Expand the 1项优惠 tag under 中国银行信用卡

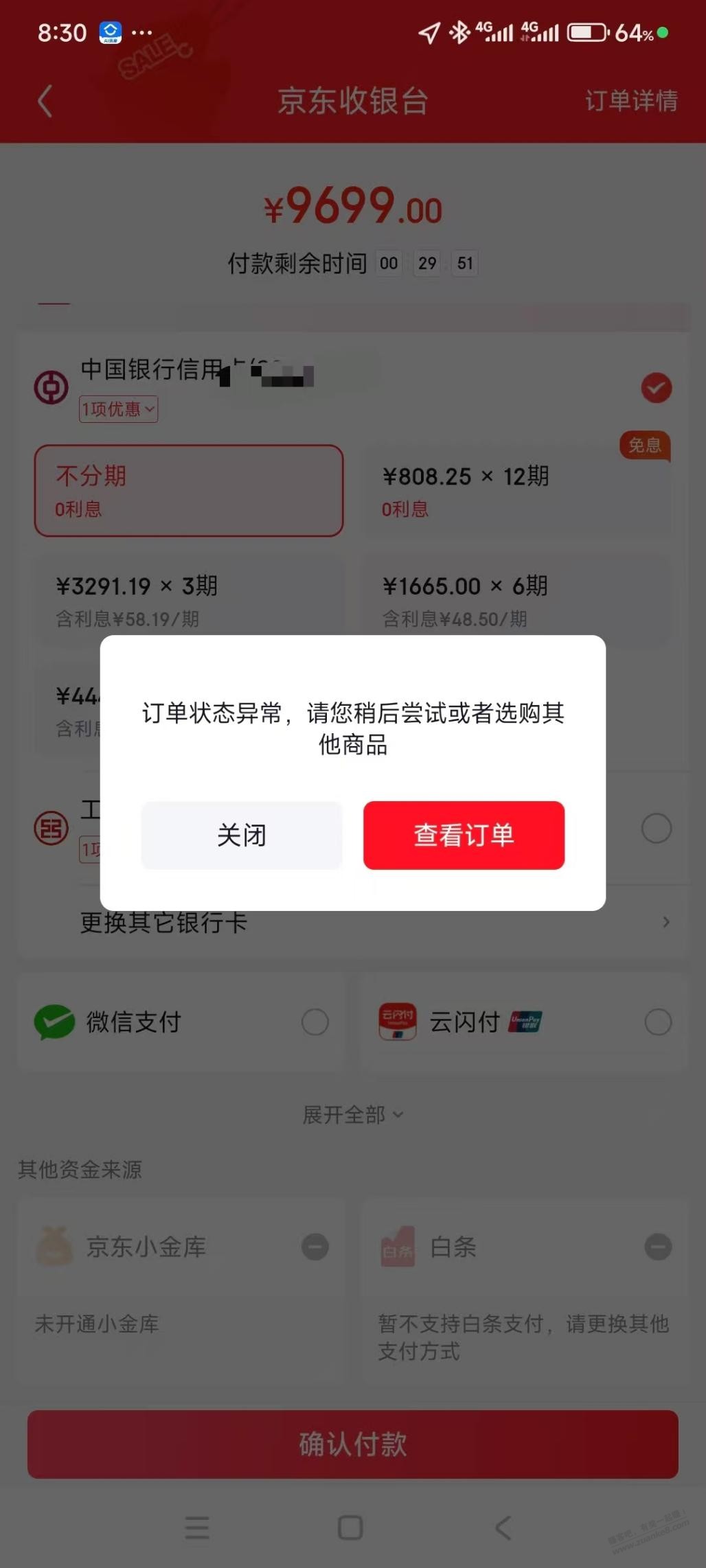click(118, 409)
